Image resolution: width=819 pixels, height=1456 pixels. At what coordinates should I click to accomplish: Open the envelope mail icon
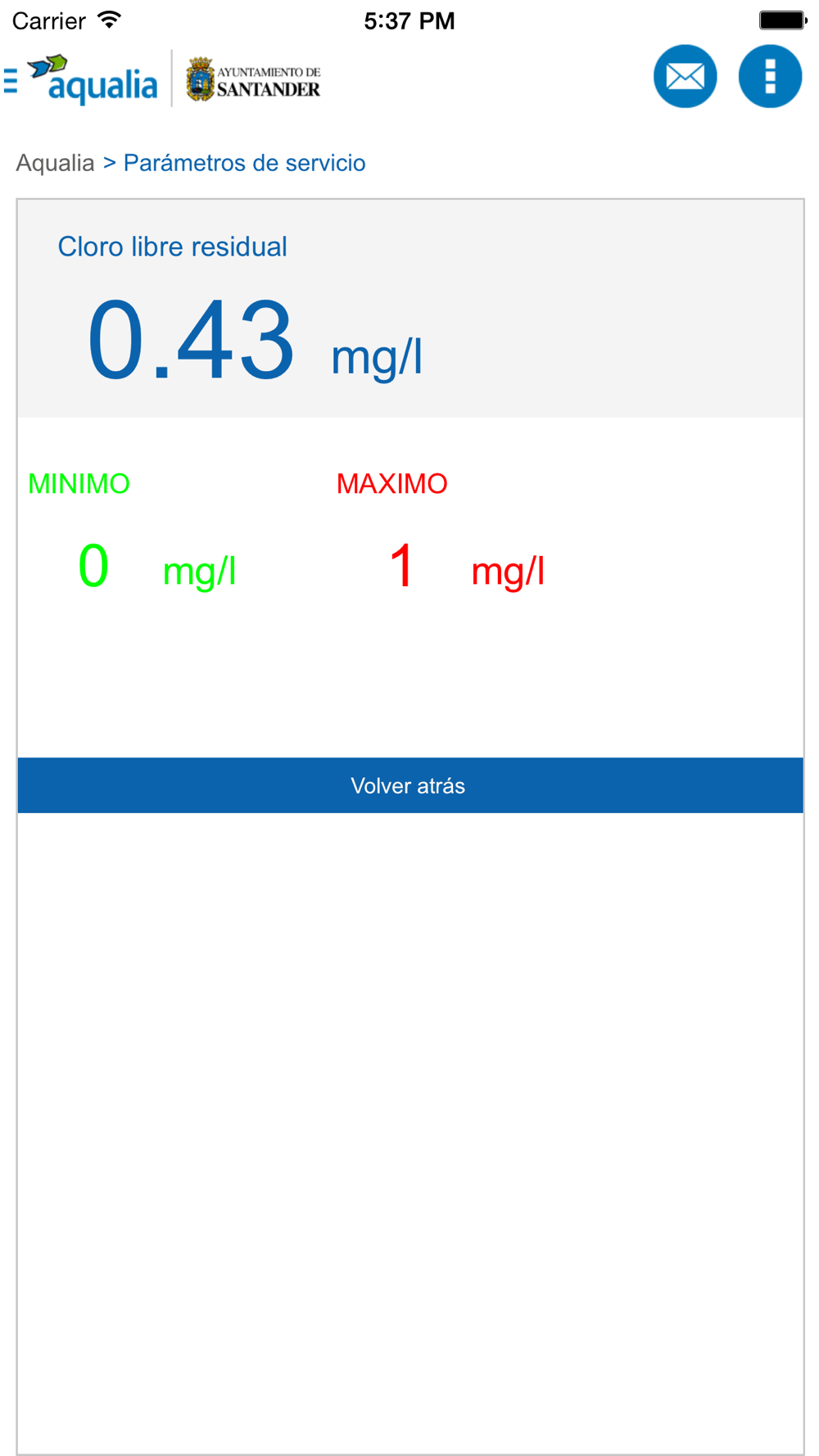(686, 76)
